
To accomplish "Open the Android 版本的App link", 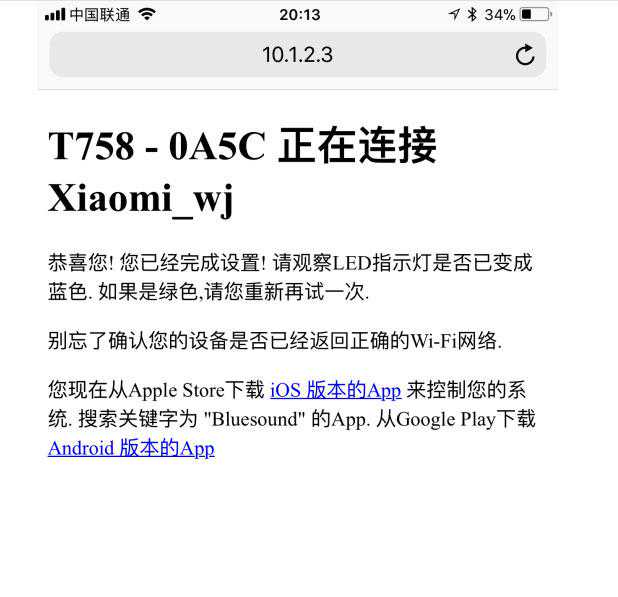I will coord(131,448).
